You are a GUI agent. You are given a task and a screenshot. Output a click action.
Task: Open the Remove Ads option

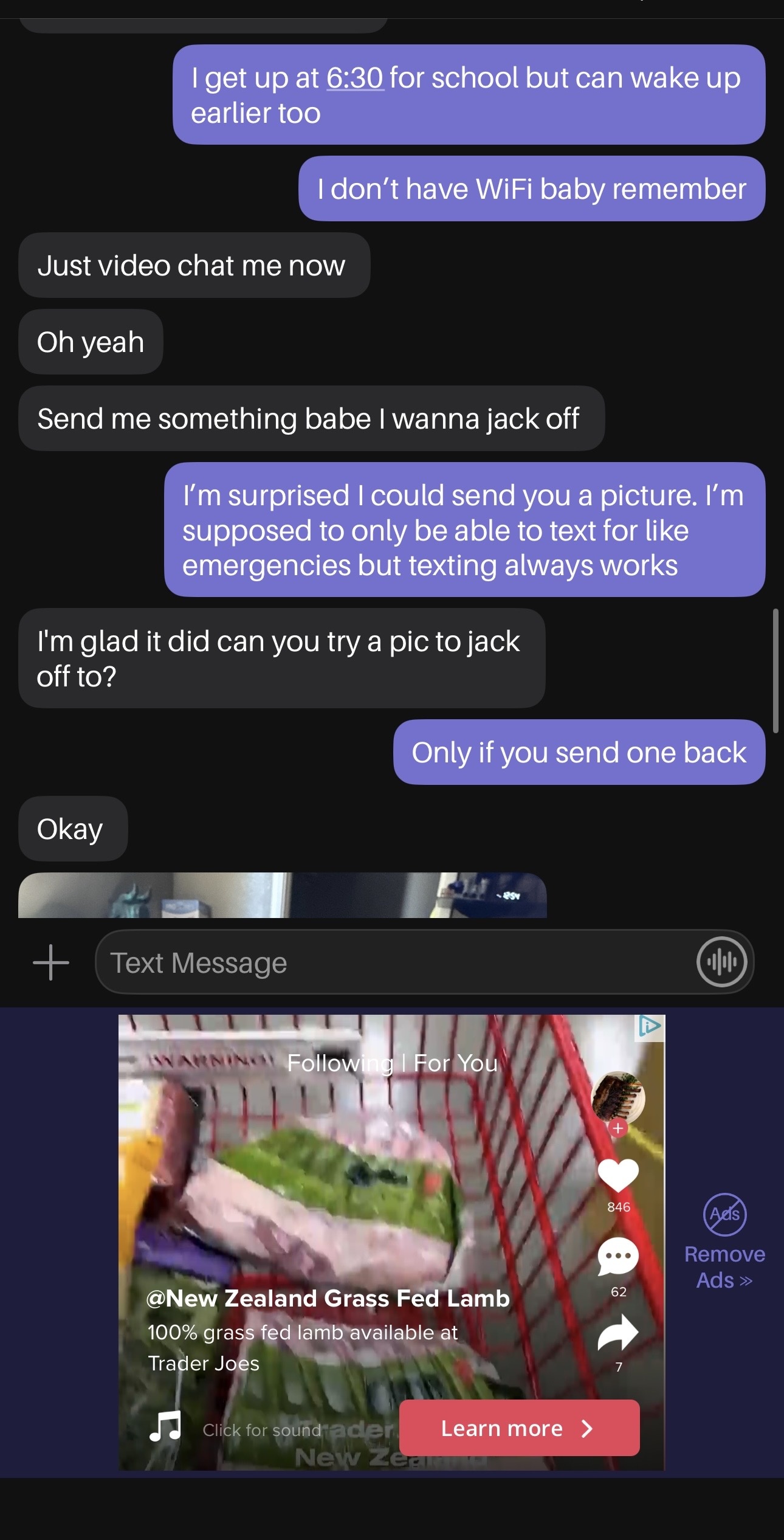coord(724,1241)
